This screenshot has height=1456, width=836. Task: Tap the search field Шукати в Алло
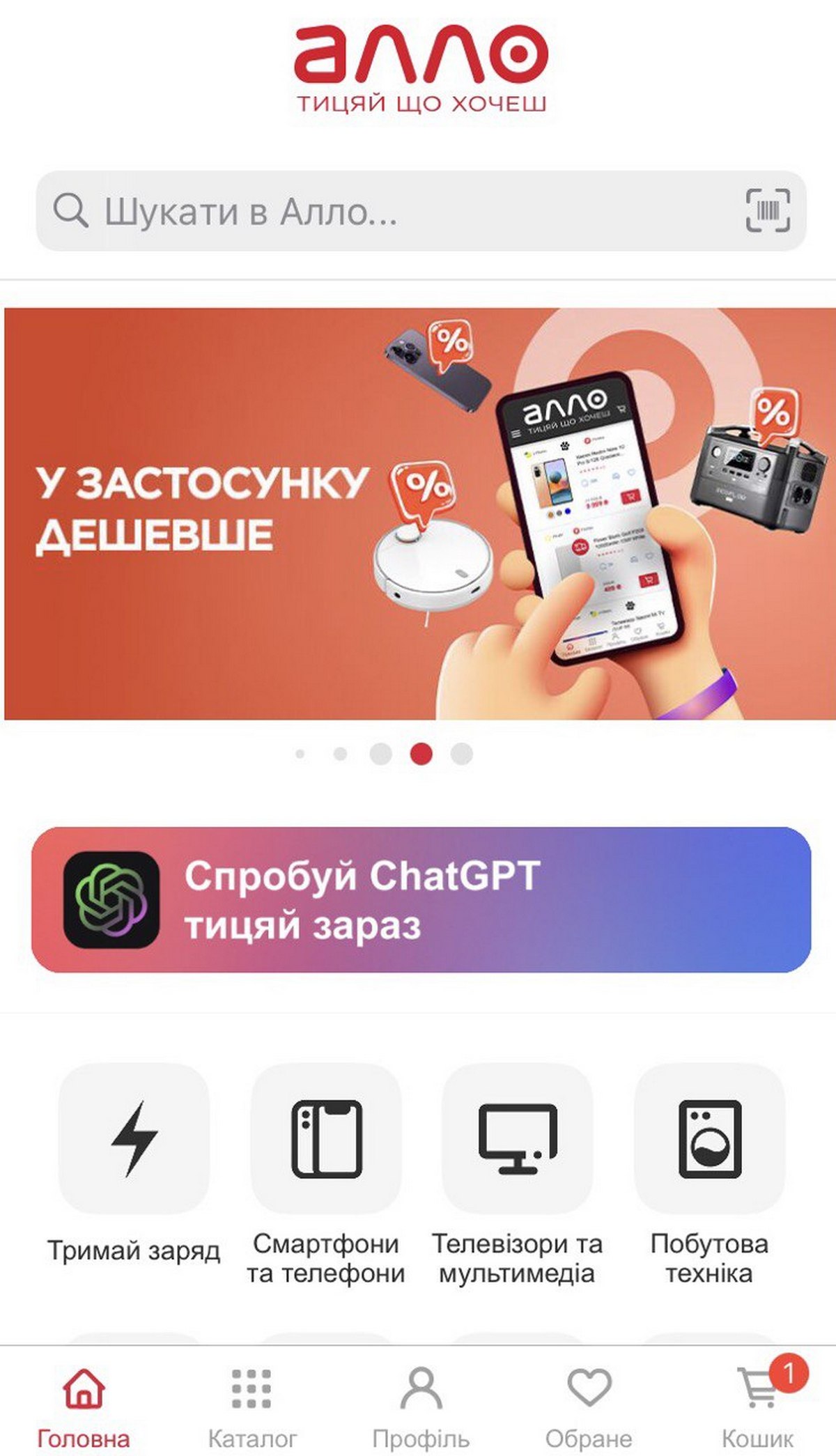point(390,211)
